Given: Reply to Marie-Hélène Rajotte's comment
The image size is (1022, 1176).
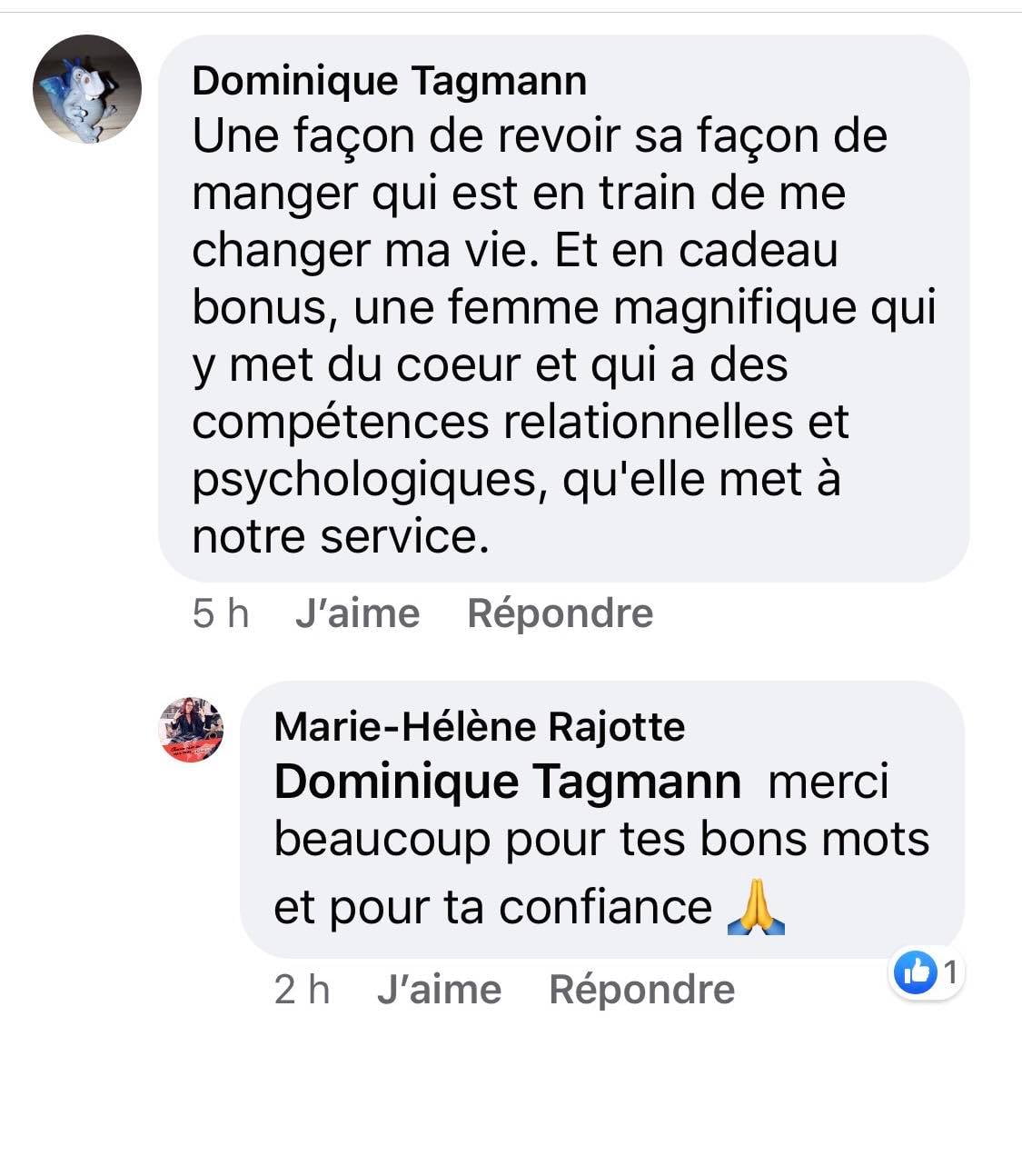Looking at the screenshot, I should pyautogui.click(x=641, y=990).
